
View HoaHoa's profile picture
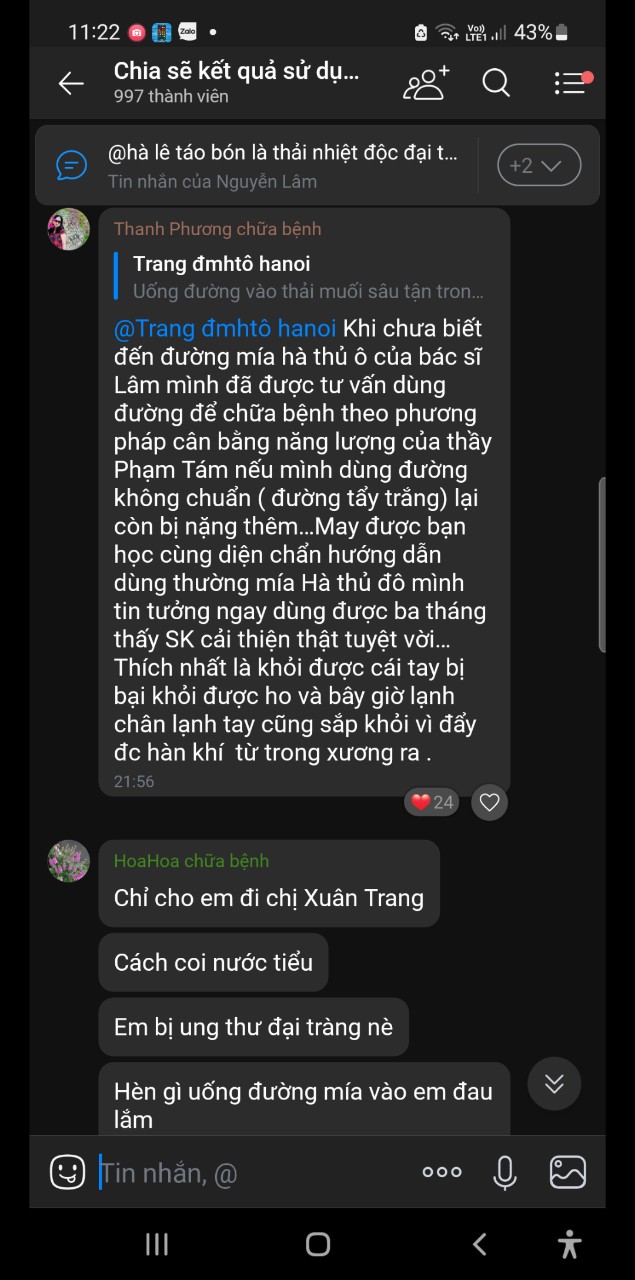(x=69, y=861)
